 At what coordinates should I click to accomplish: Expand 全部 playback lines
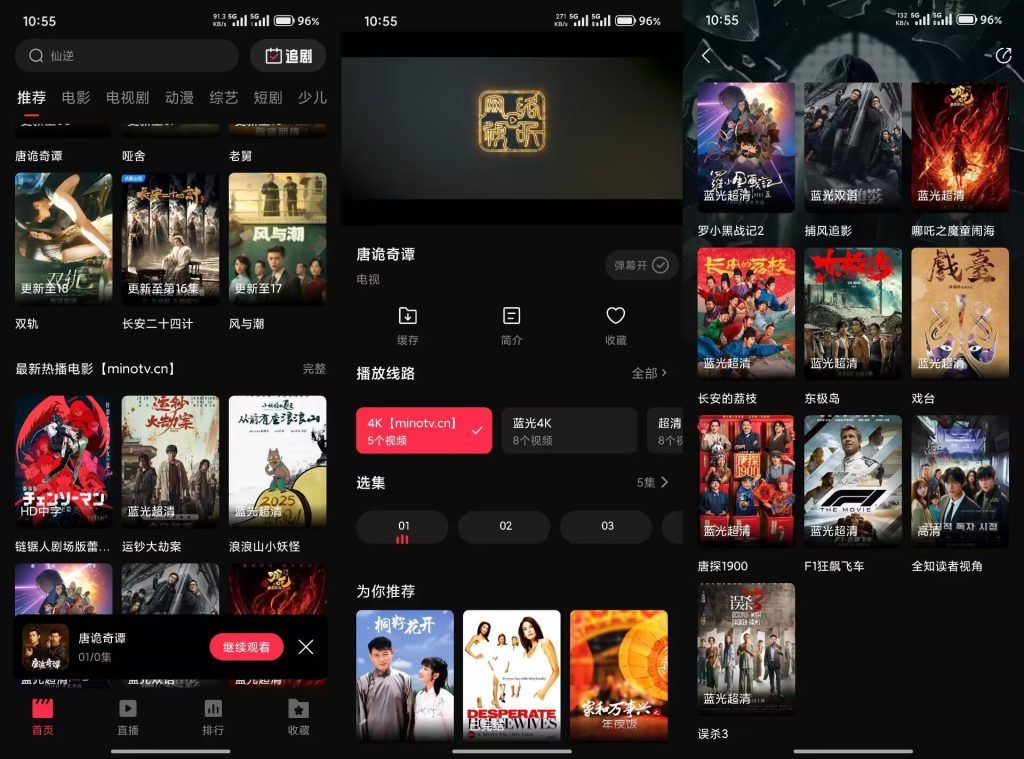click(x=649, y=373)
